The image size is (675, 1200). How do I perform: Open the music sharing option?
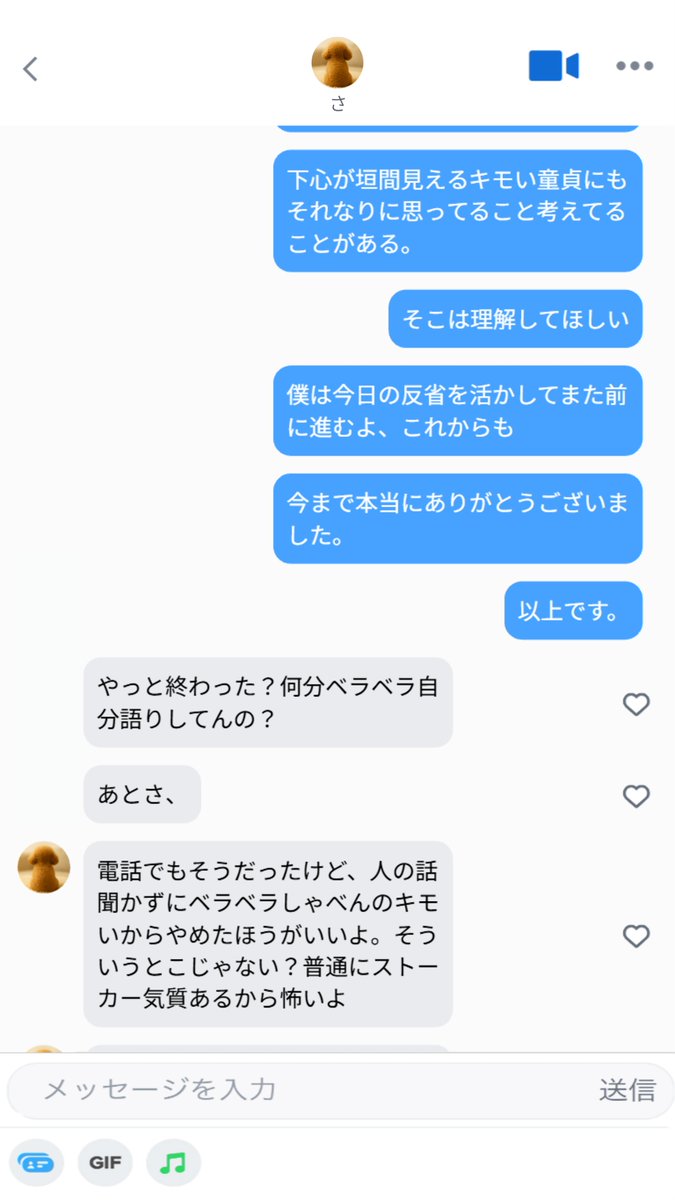[173, 1163]
